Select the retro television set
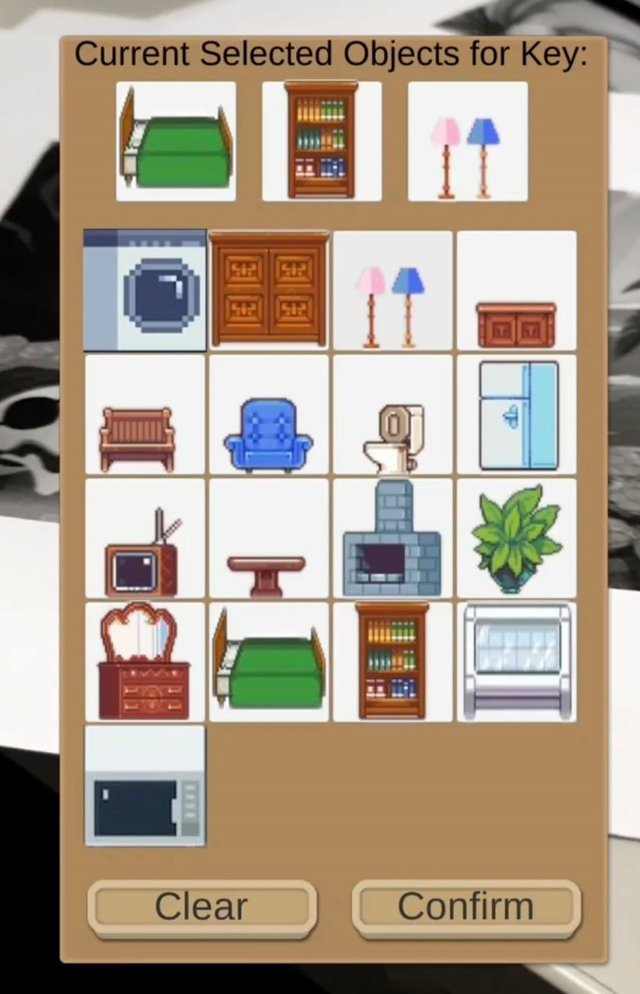Viewport: 640px width, 994px height. coord(145,539)
